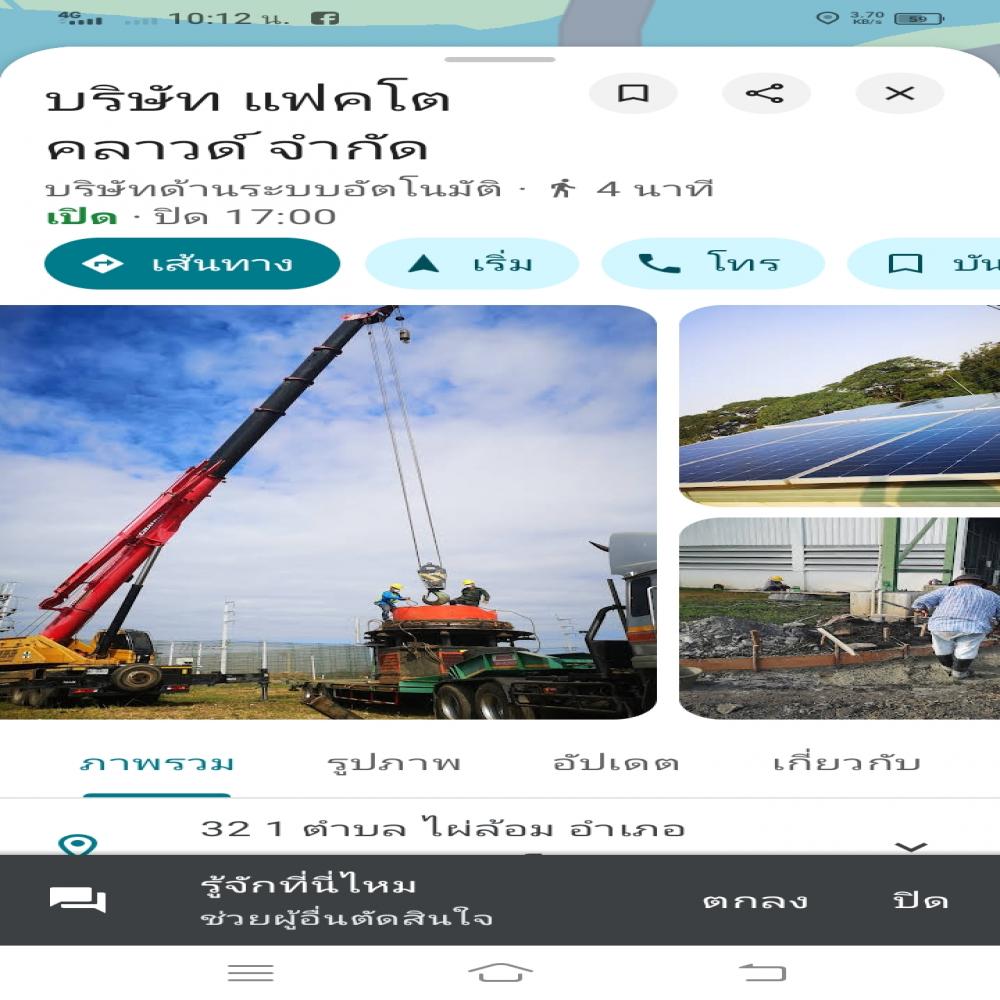Viewport: 1000px width, 1000px height.
Task: Call the business with the โทร button
Action: point(712,264)
